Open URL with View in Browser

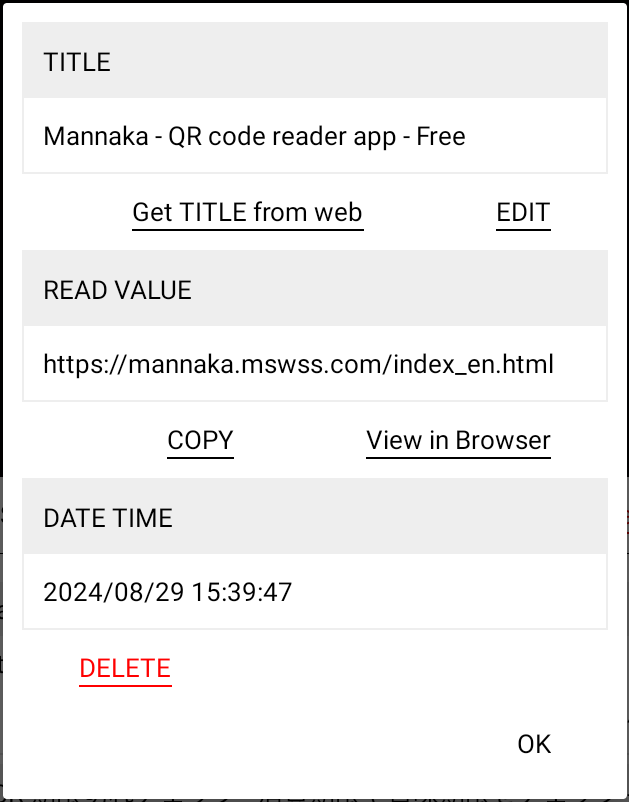pyautogui.click(x=458, y=441)
